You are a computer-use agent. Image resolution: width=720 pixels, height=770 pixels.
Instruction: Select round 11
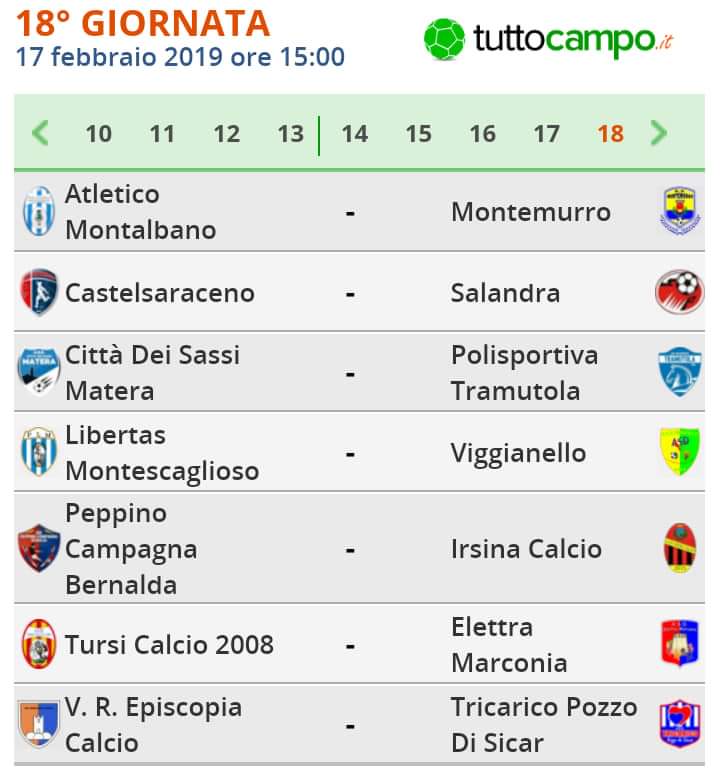click(162, 134)
